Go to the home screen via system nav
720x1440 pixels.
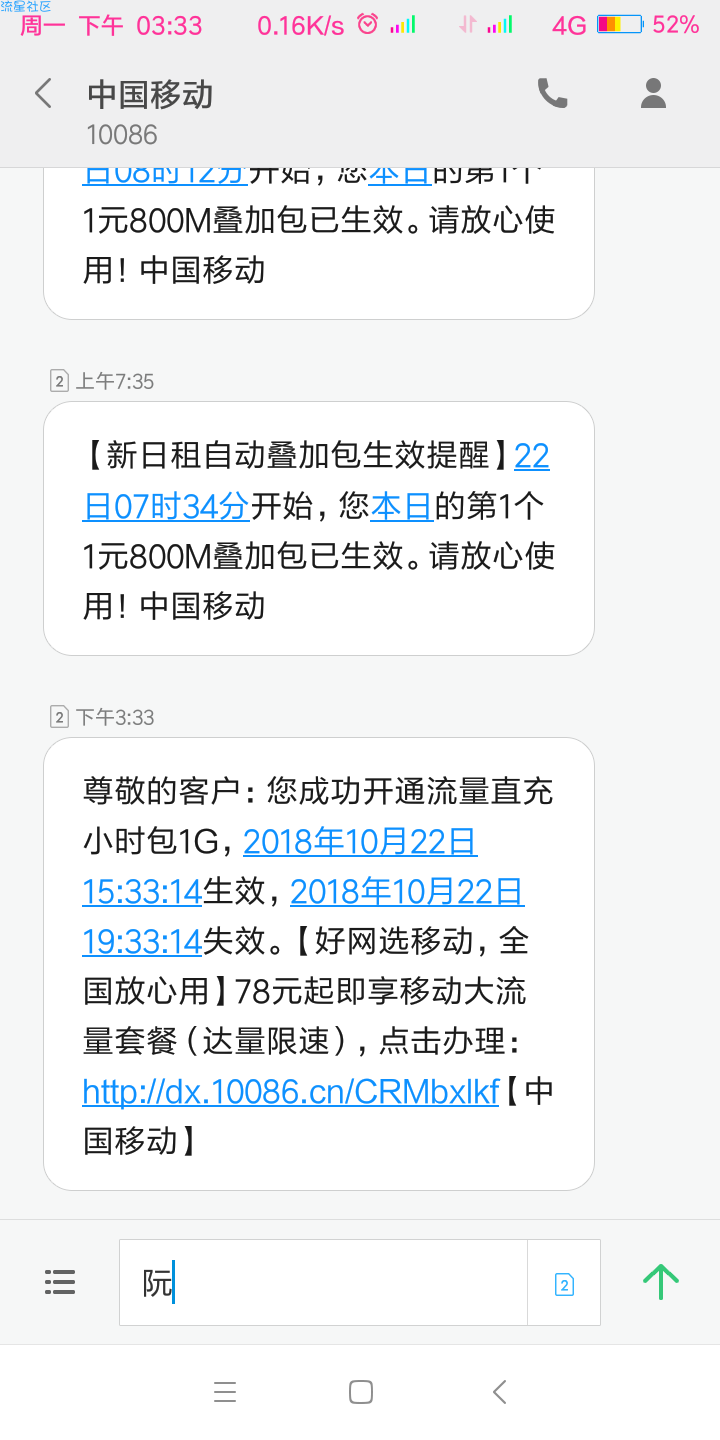click(361, 1392)
